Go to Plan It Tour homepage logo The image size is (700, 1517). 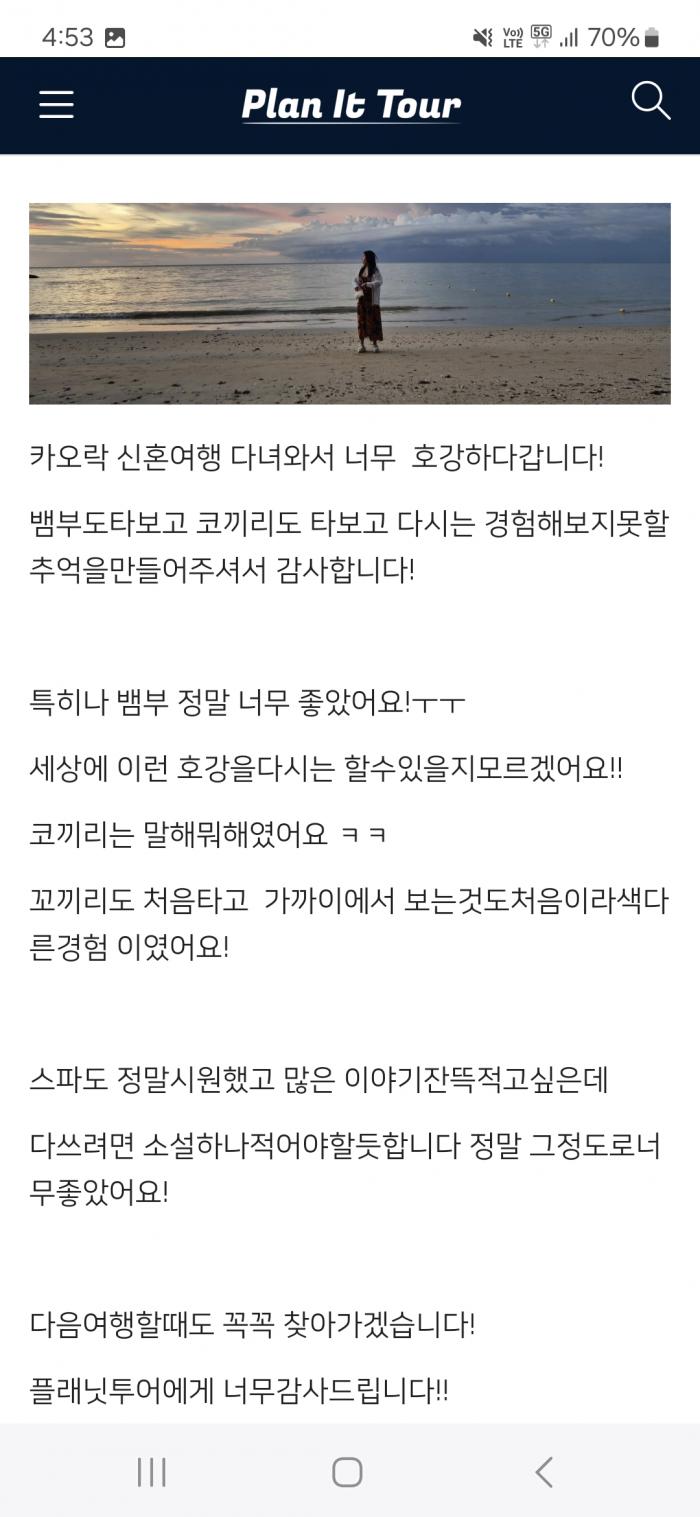(x=351, y=105)
